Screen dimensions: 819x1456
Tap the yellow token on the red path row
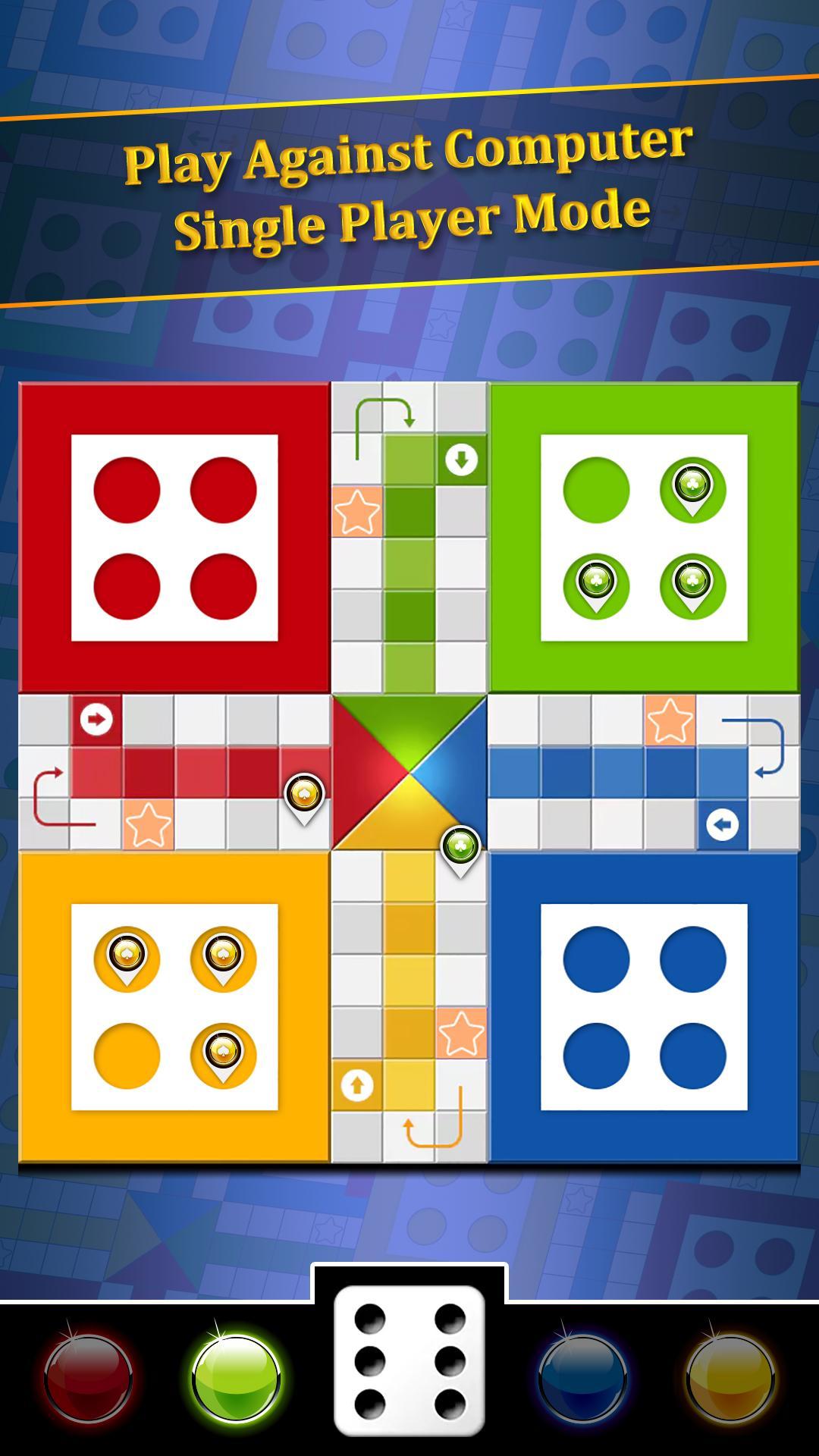tap(303, 792)
